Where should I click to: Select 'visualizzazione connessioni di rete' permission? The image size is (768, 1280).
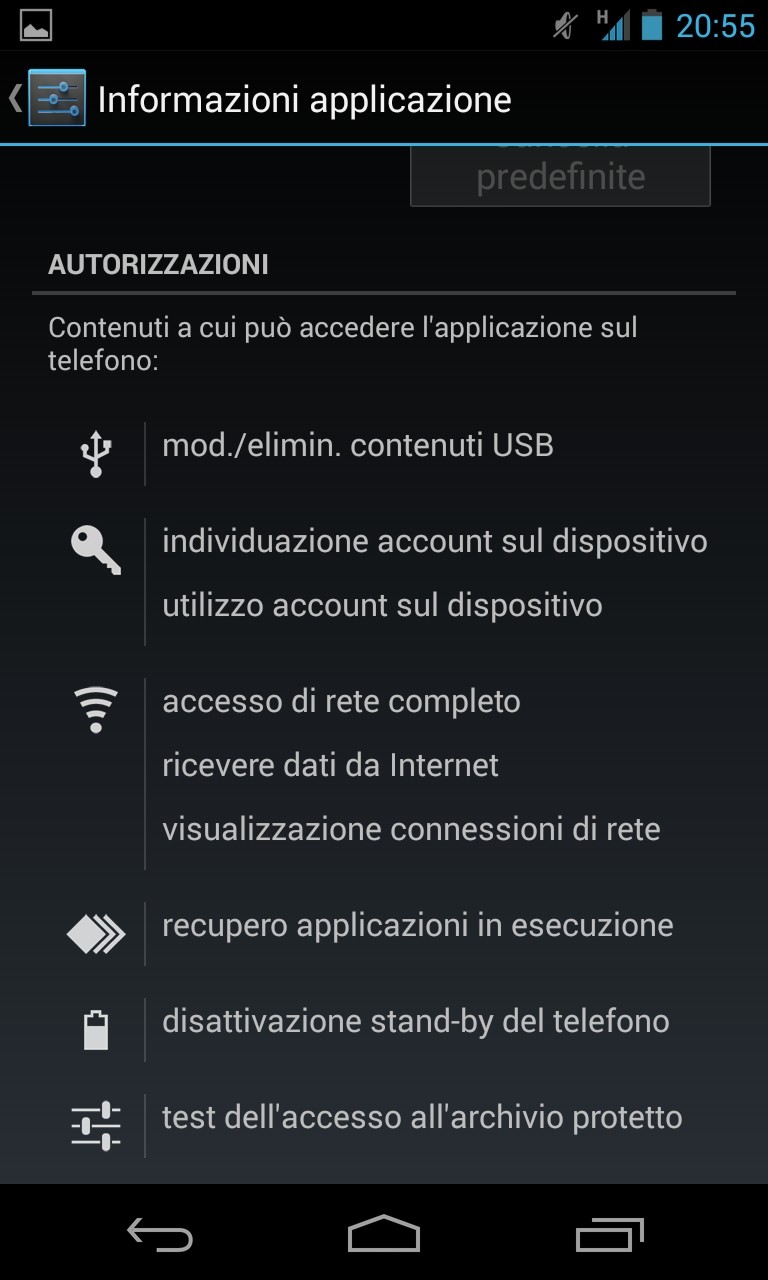coord(411,829)
